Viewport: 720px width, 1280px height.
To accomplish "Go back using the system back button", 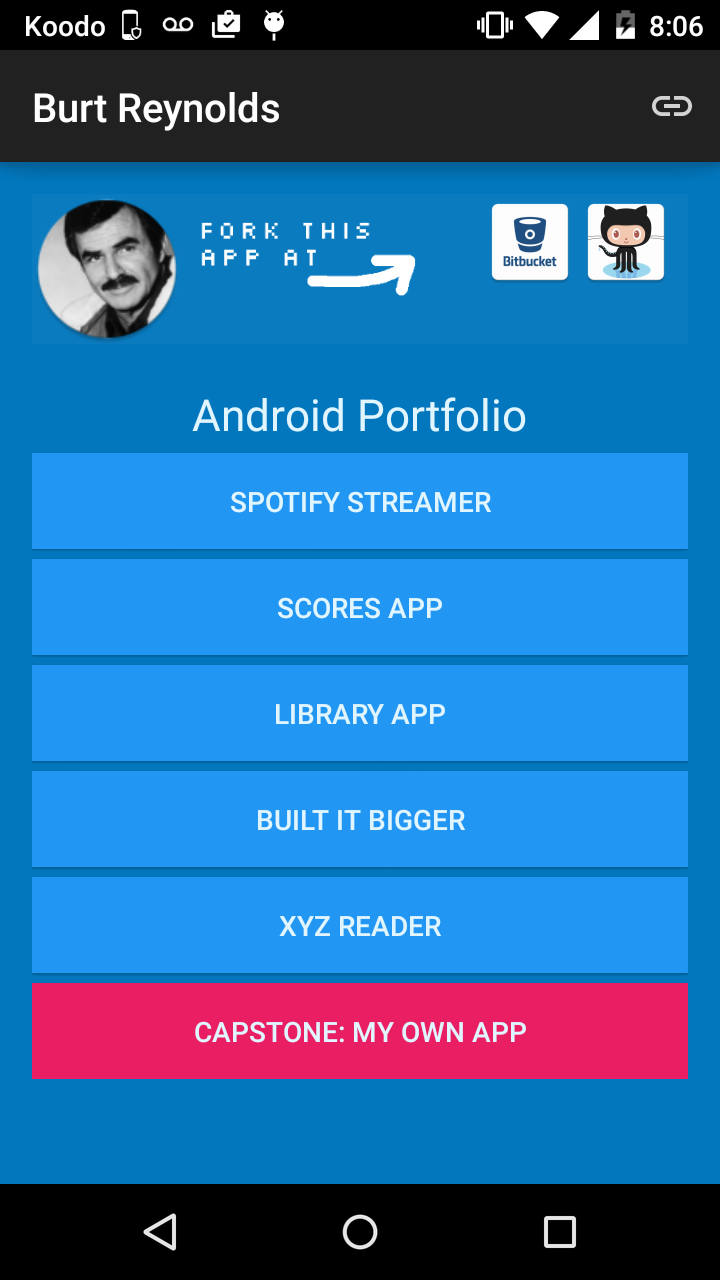I will [x=160, y=1231].
